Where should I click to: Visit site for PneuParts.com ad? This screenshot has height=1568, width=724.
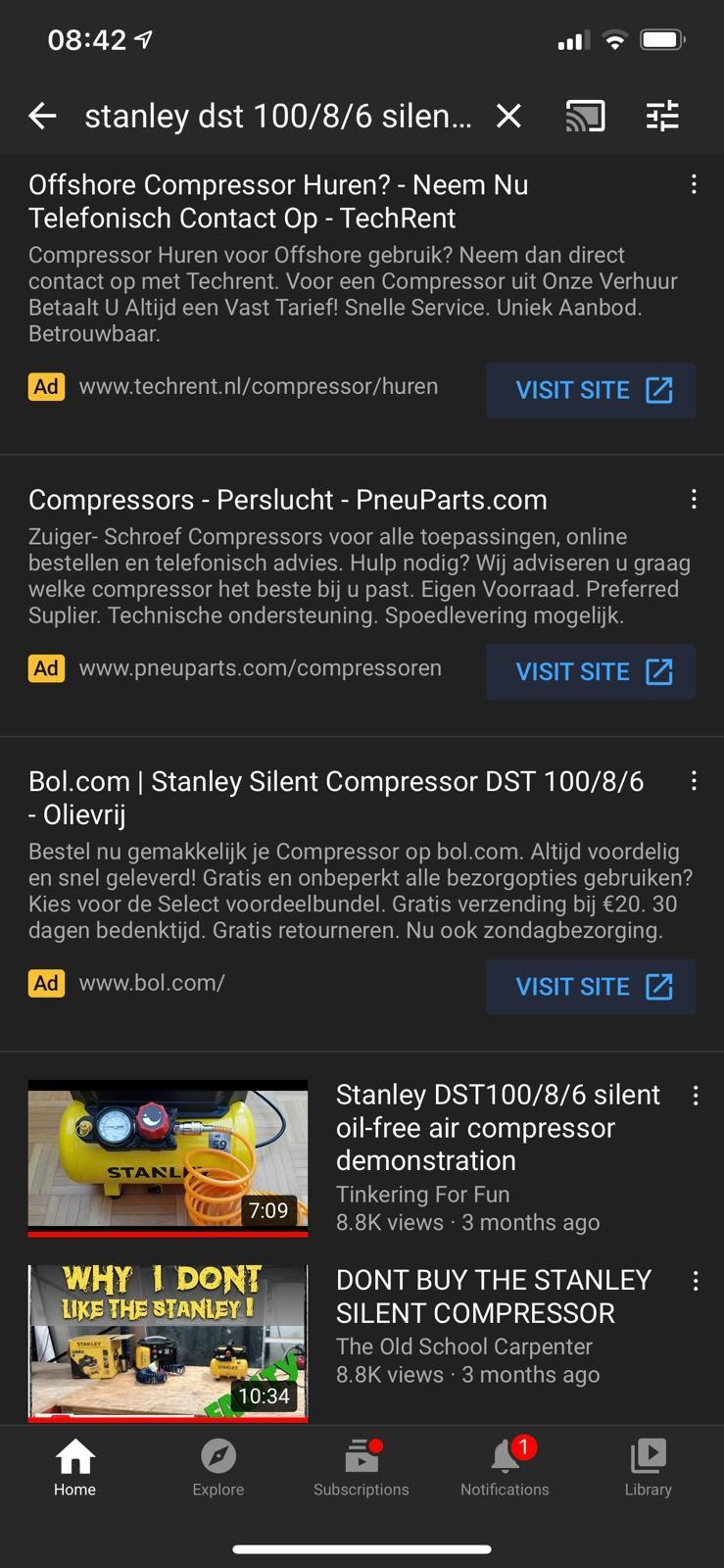pyautogui.click(x=591, y=672)
